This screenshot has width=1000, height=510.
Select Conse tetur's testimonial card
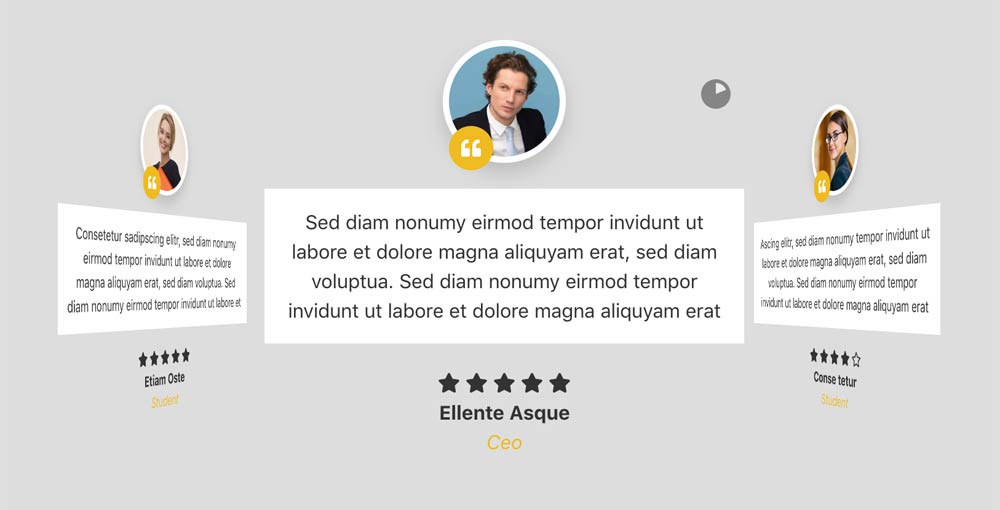pos(846,270)
